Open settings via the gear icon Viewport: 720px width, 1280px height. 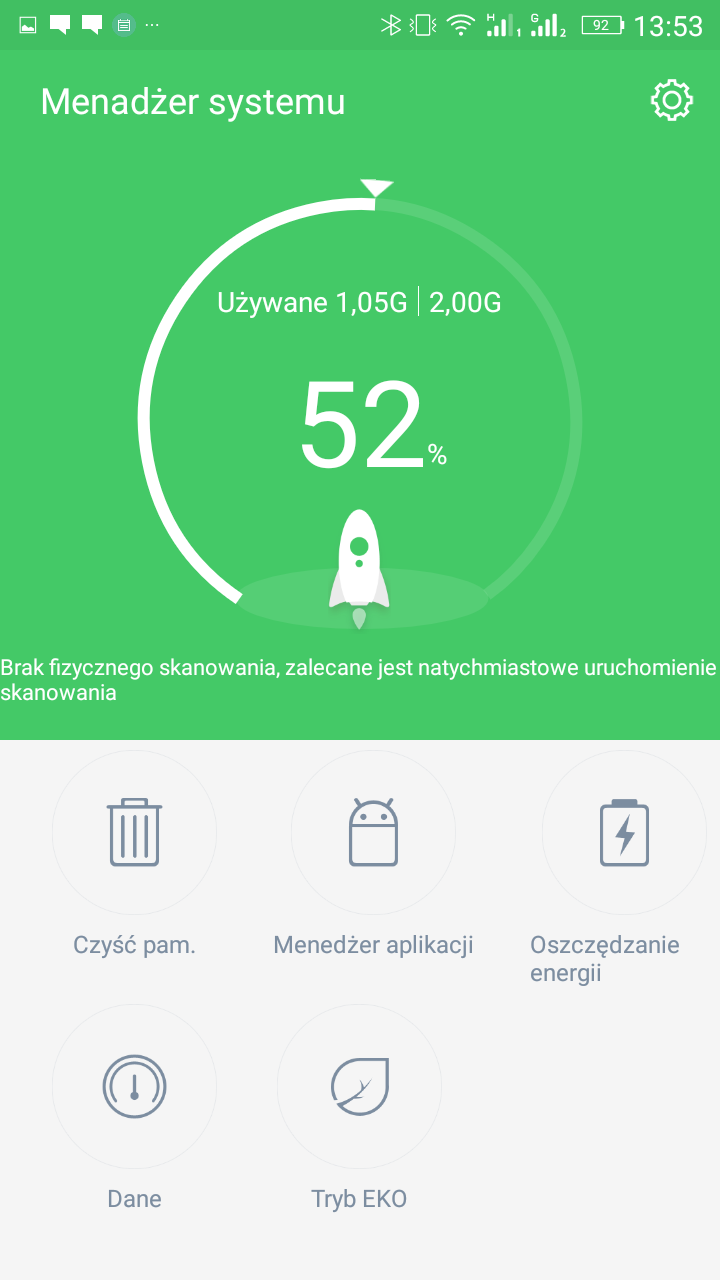point(671,101)
